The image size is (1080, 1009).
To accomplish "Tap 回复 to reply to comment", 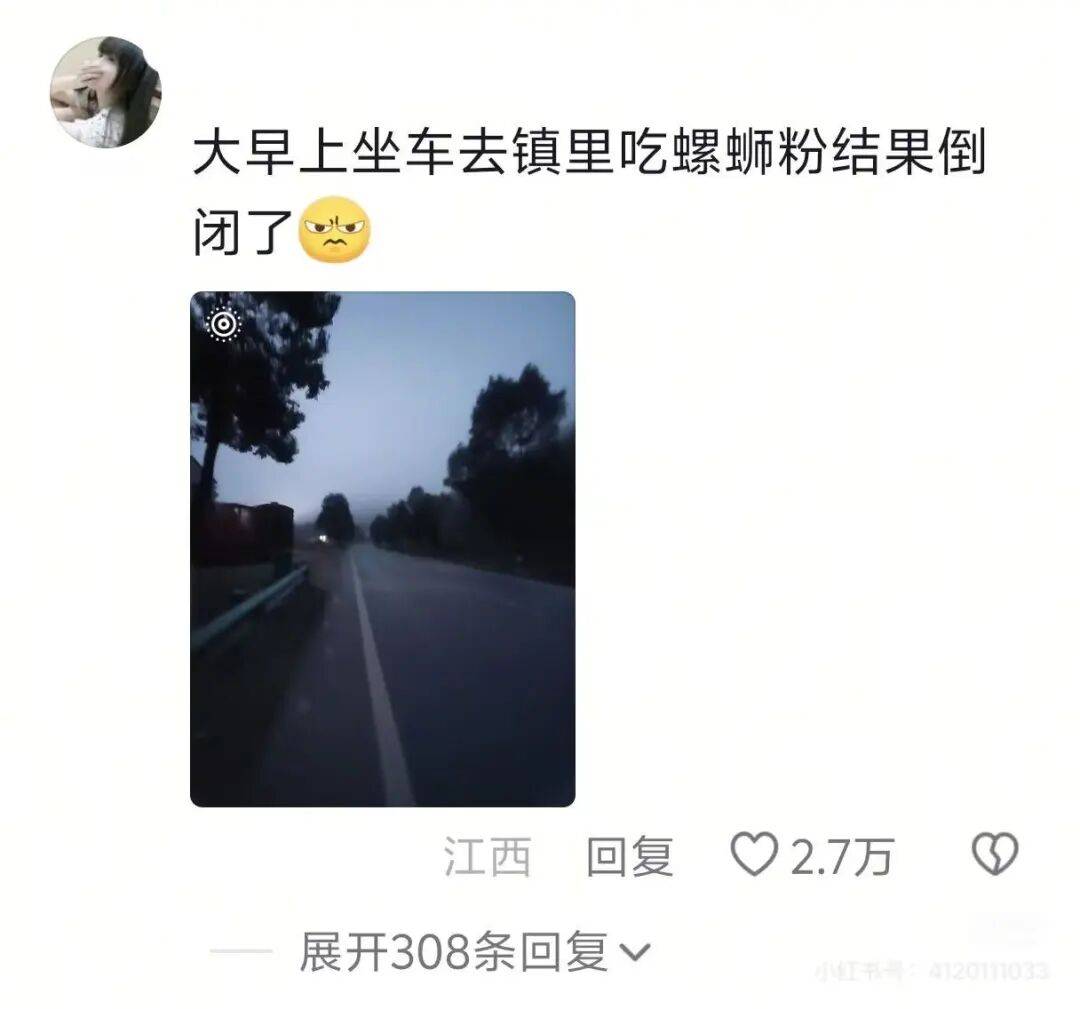I will coord(629,857).
